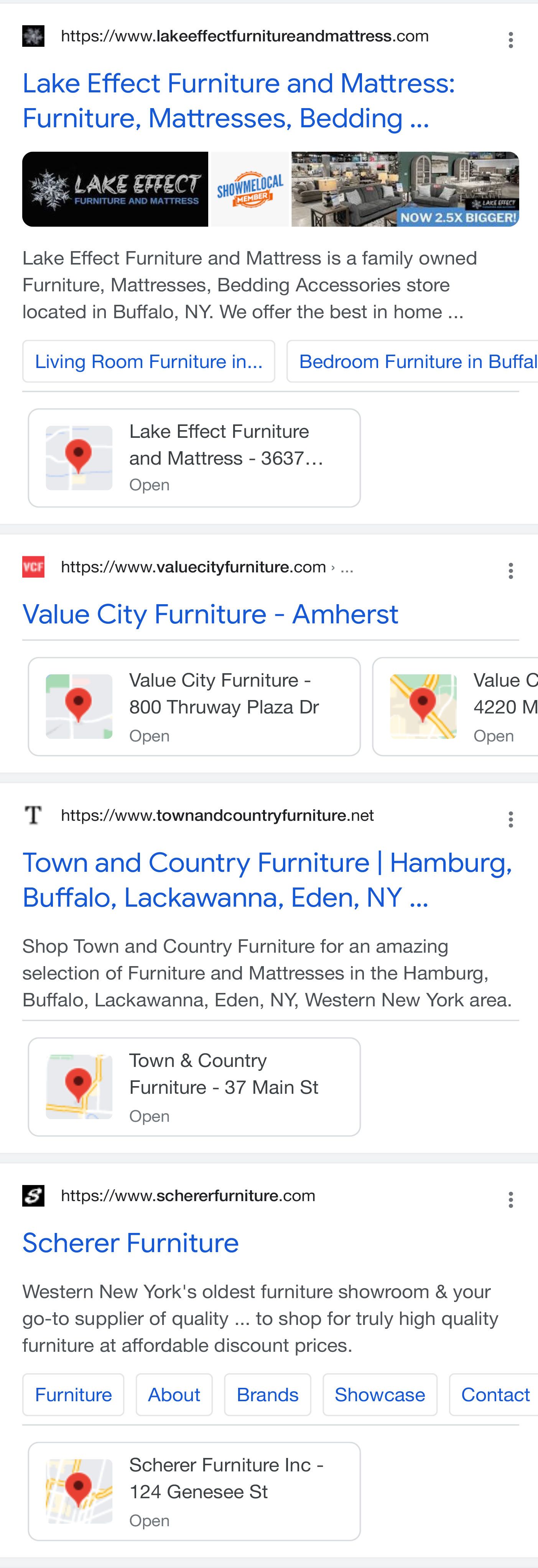Tap the Contact sitelink chip
This screenshot has height=1568, width=538.
click(494, 1394)
